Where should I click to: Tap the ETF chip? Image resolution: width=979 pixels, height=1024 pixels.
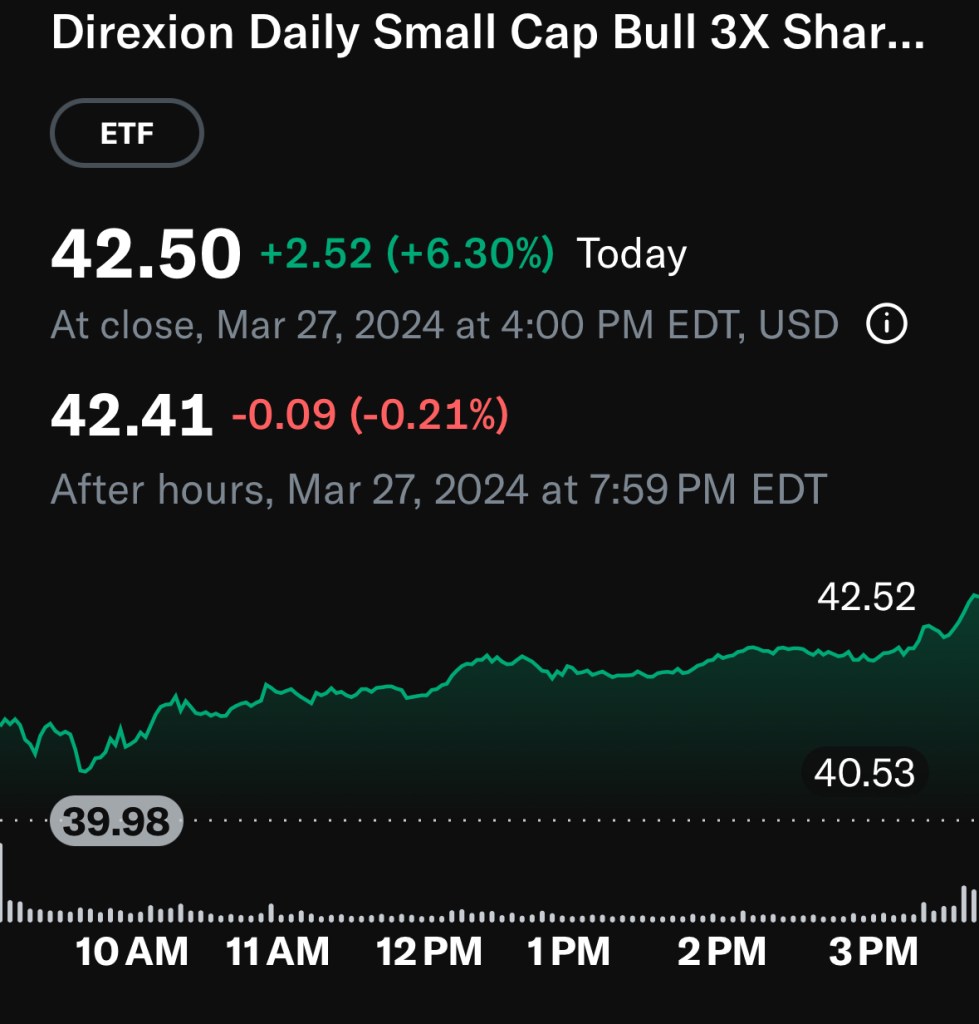tap(127, 133)
